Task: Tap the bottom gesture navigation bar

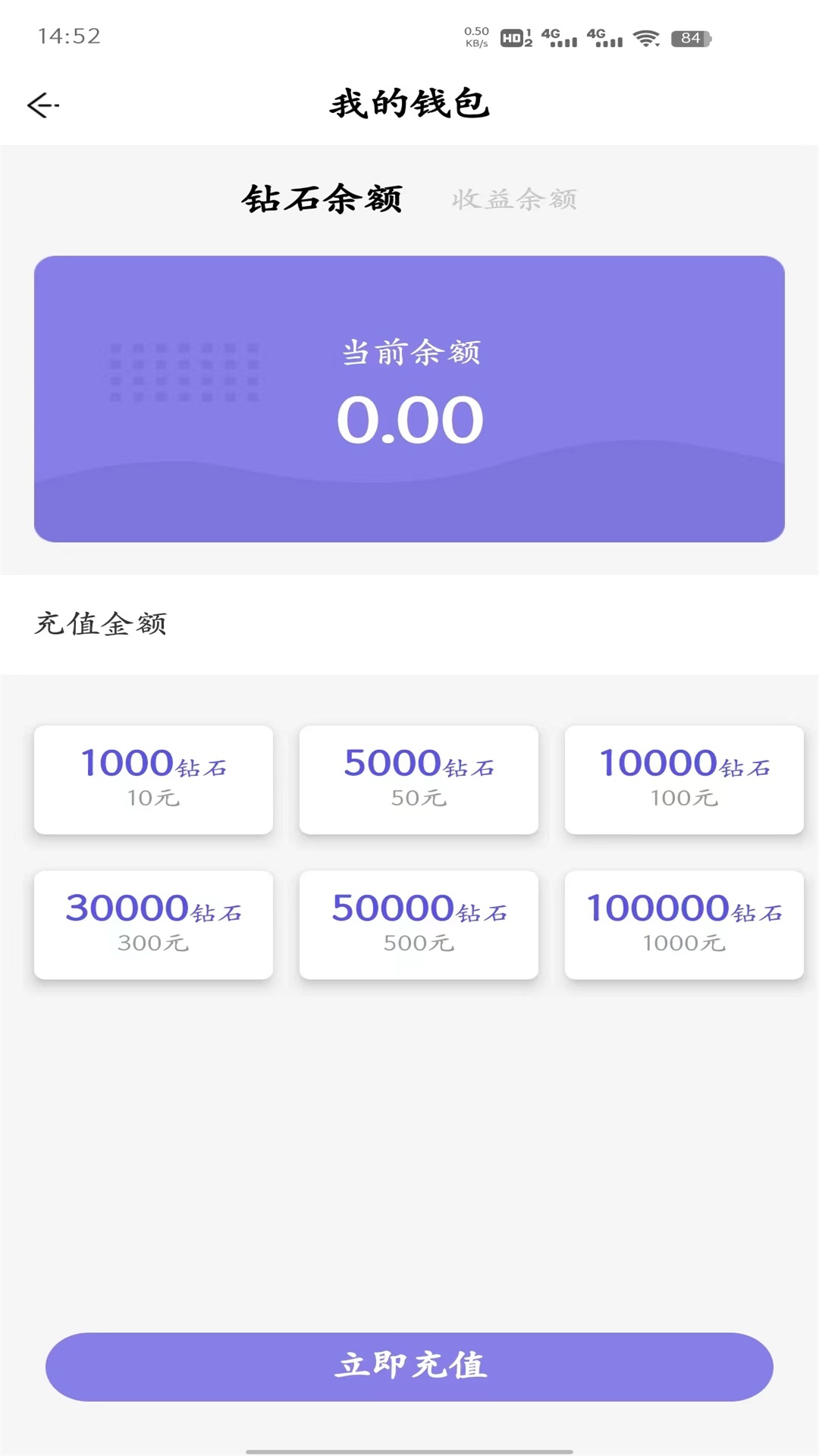Action: pyautogui.click(x=409, y=1445)
